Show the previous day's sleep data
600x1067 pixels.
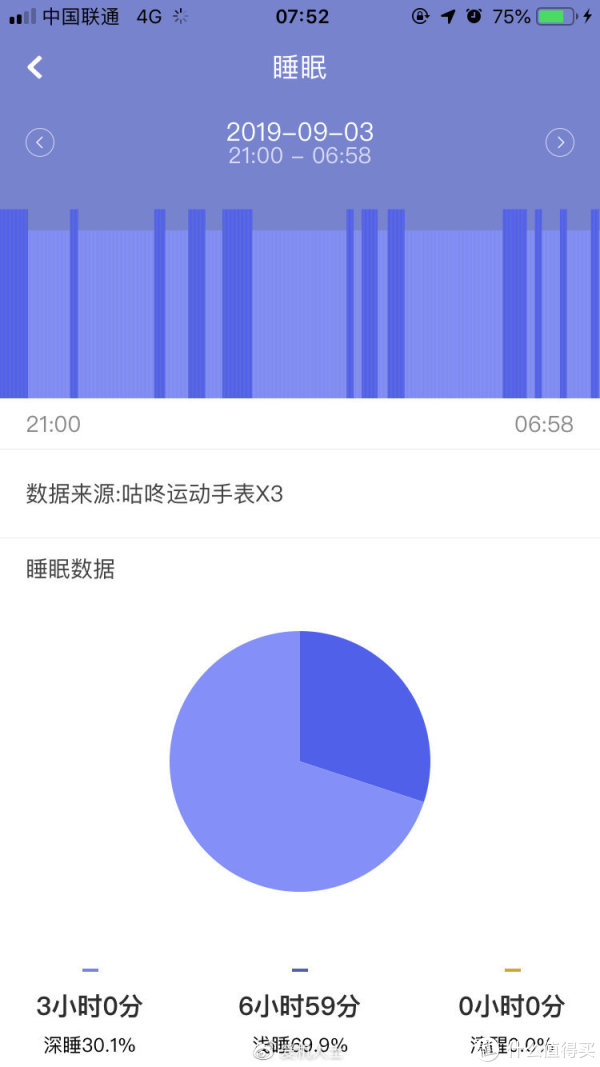point(40,142)
